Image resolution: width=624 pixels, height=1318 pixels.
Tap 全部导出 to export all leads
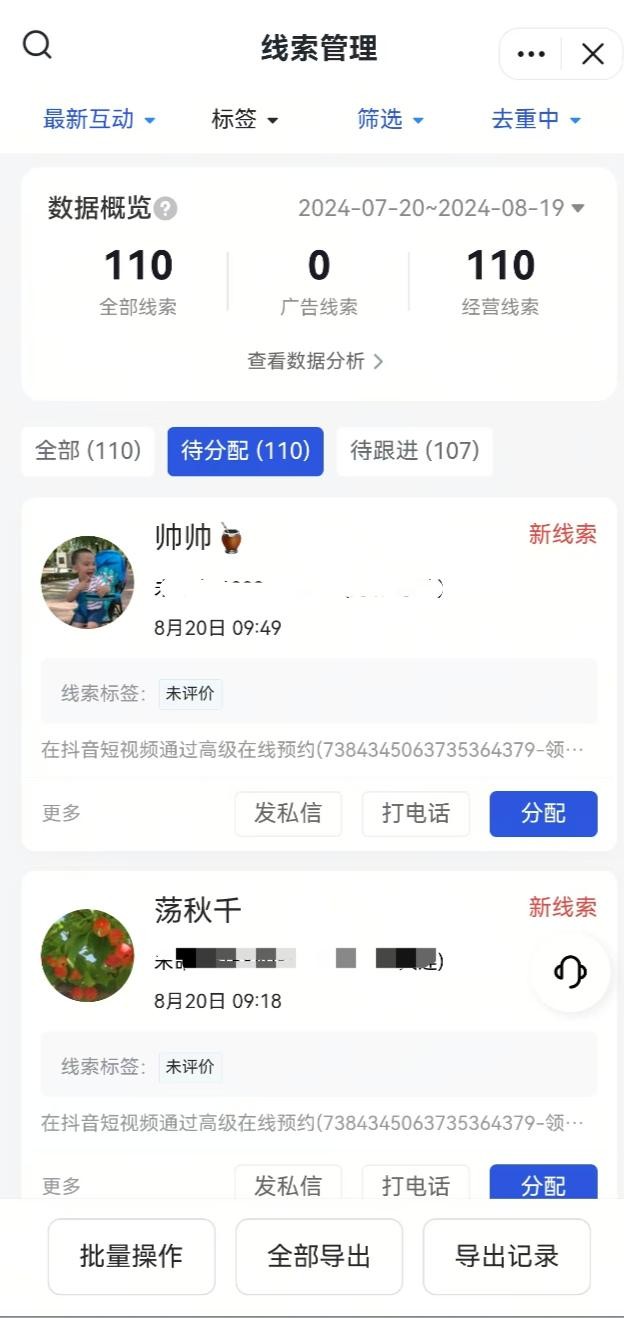pyautogui.click(x=319, y=1256)
